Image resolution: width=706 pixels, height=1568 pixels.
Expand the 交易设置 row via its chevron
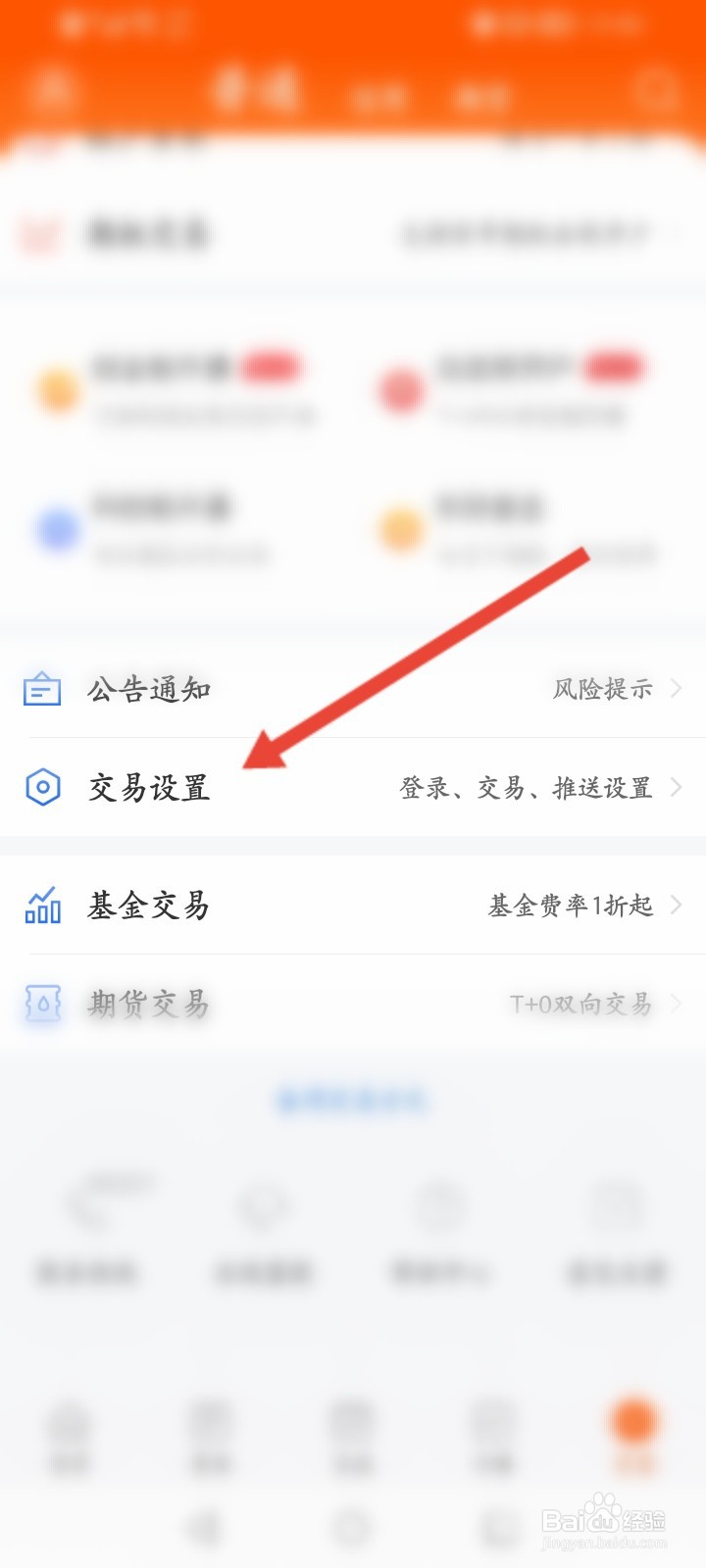coord(679,787)
